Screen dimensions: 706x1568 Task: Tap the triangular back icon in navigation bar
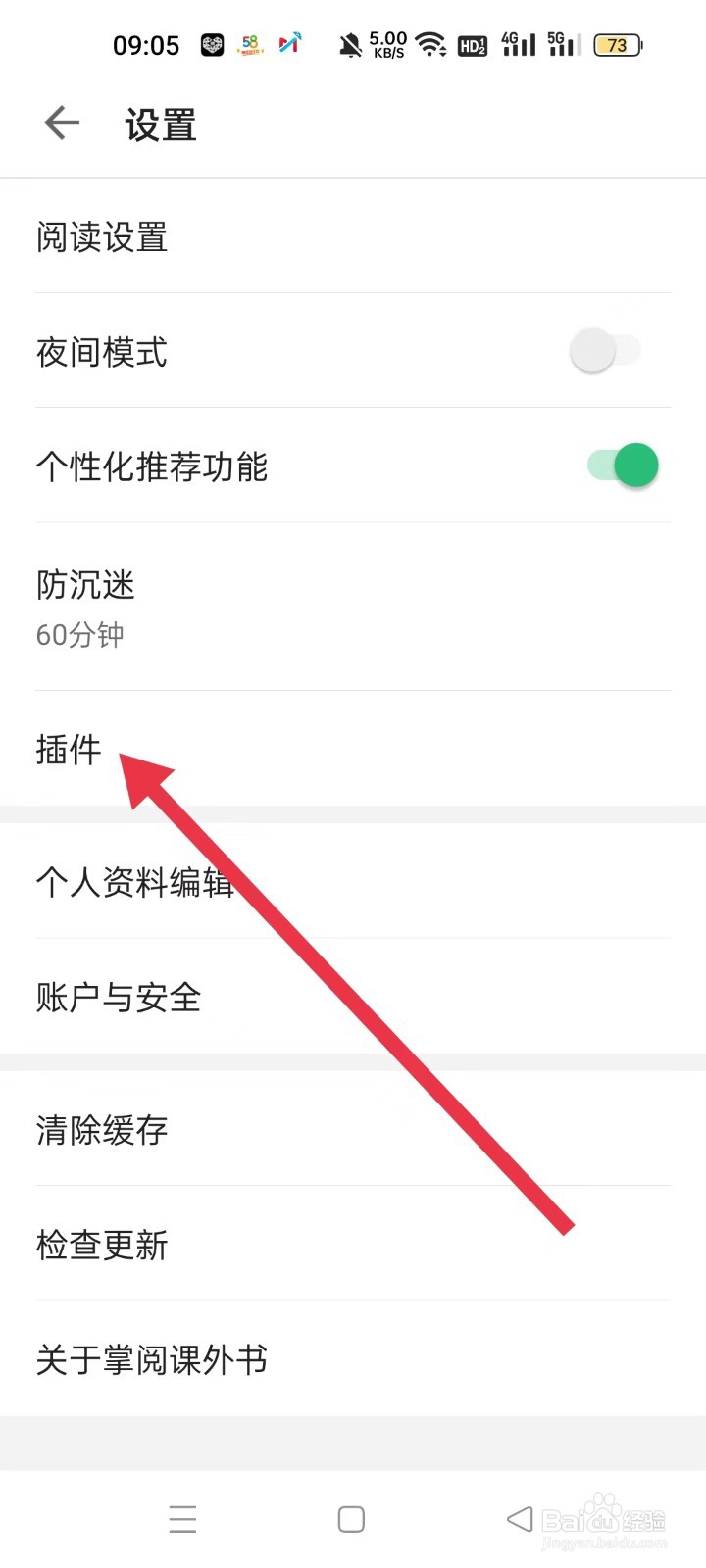(519, 1518)
